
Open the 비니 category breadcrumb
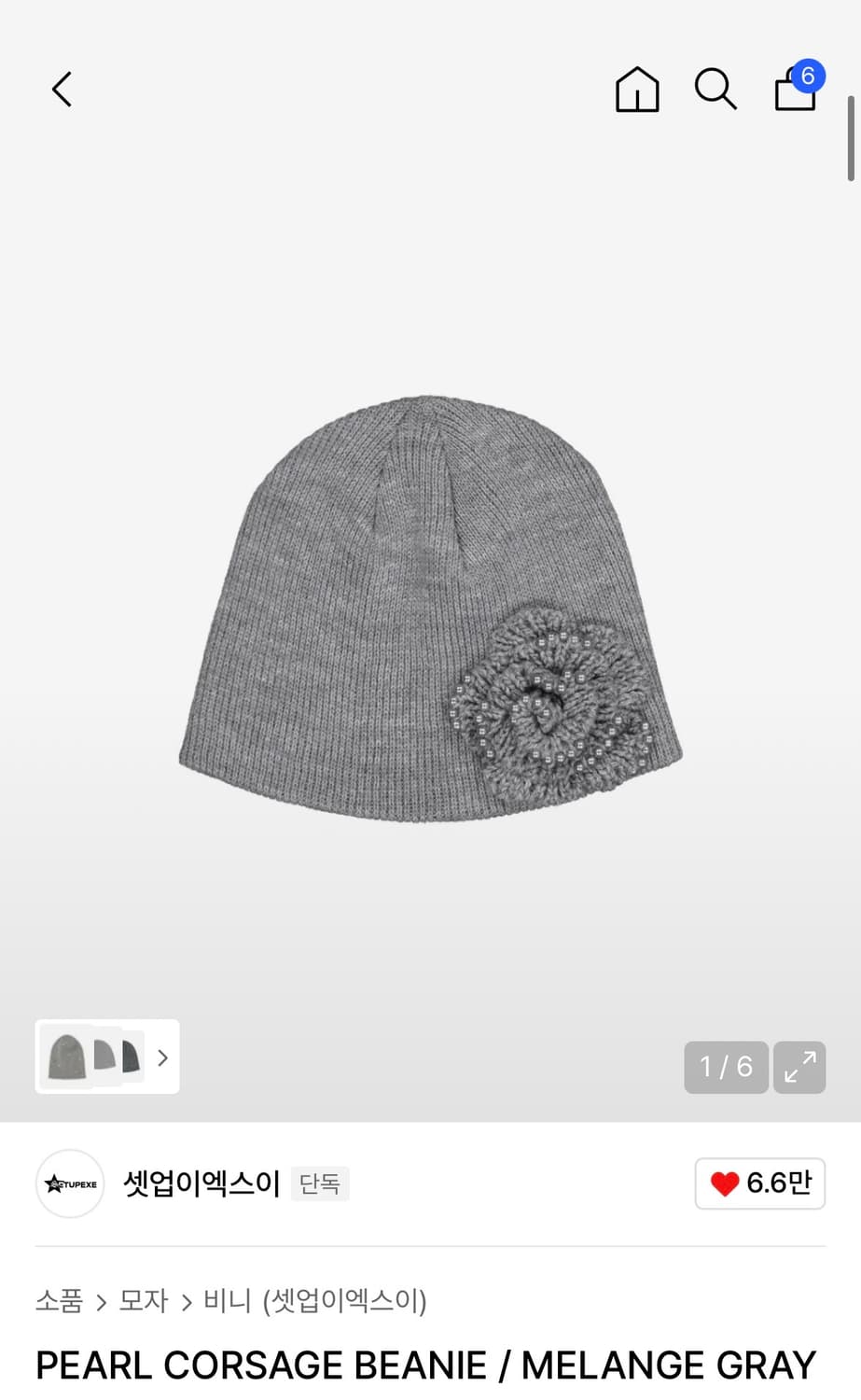pos(227,1300)
